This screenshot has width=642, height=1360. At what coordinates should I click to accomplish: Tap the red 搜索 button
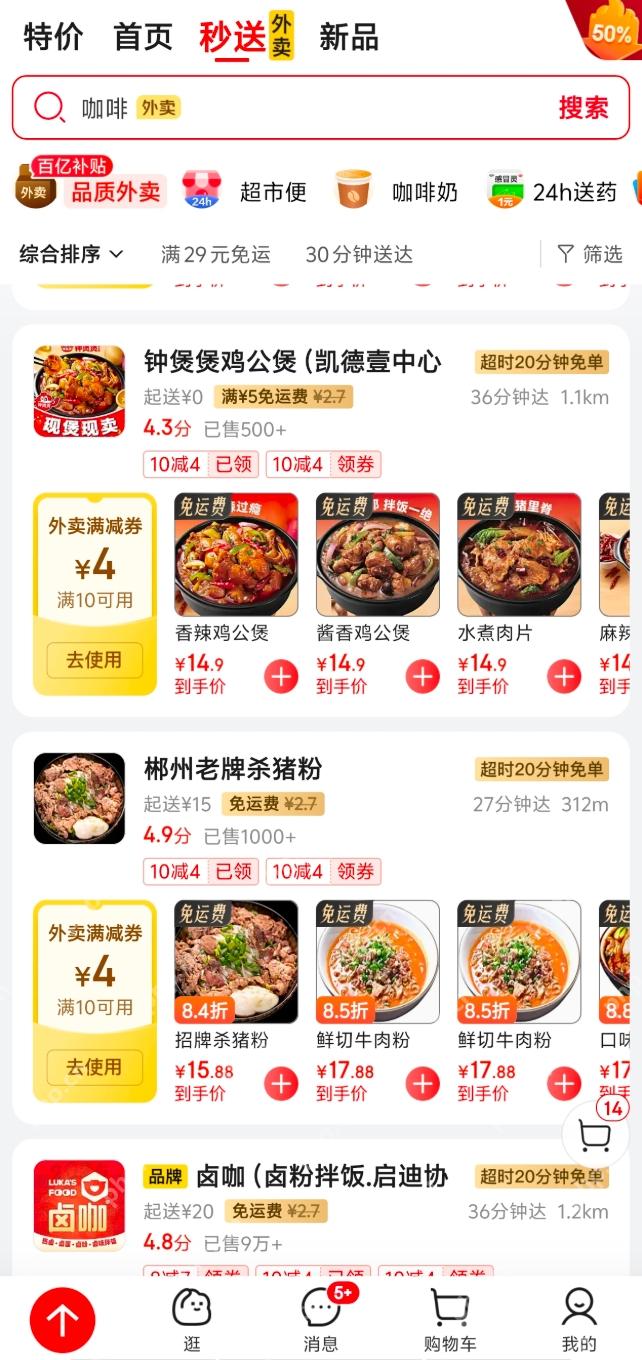click(583, 108)
